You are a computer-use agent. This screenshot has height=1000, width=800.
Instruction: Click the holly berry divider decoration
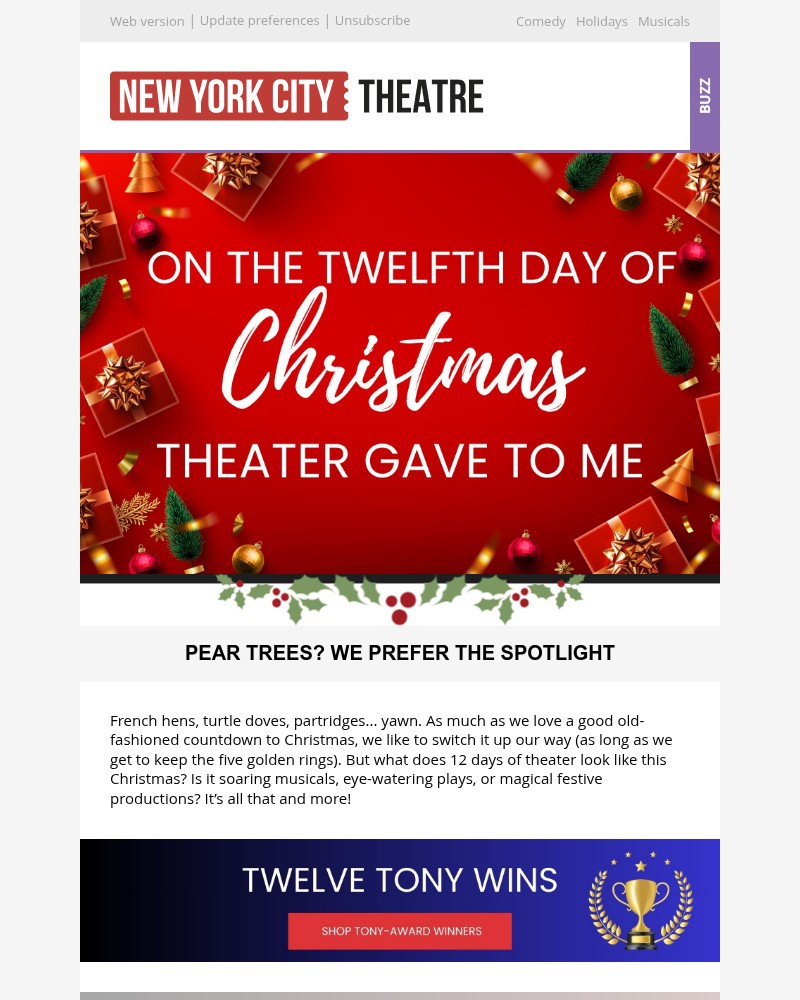tap(400, 597)
